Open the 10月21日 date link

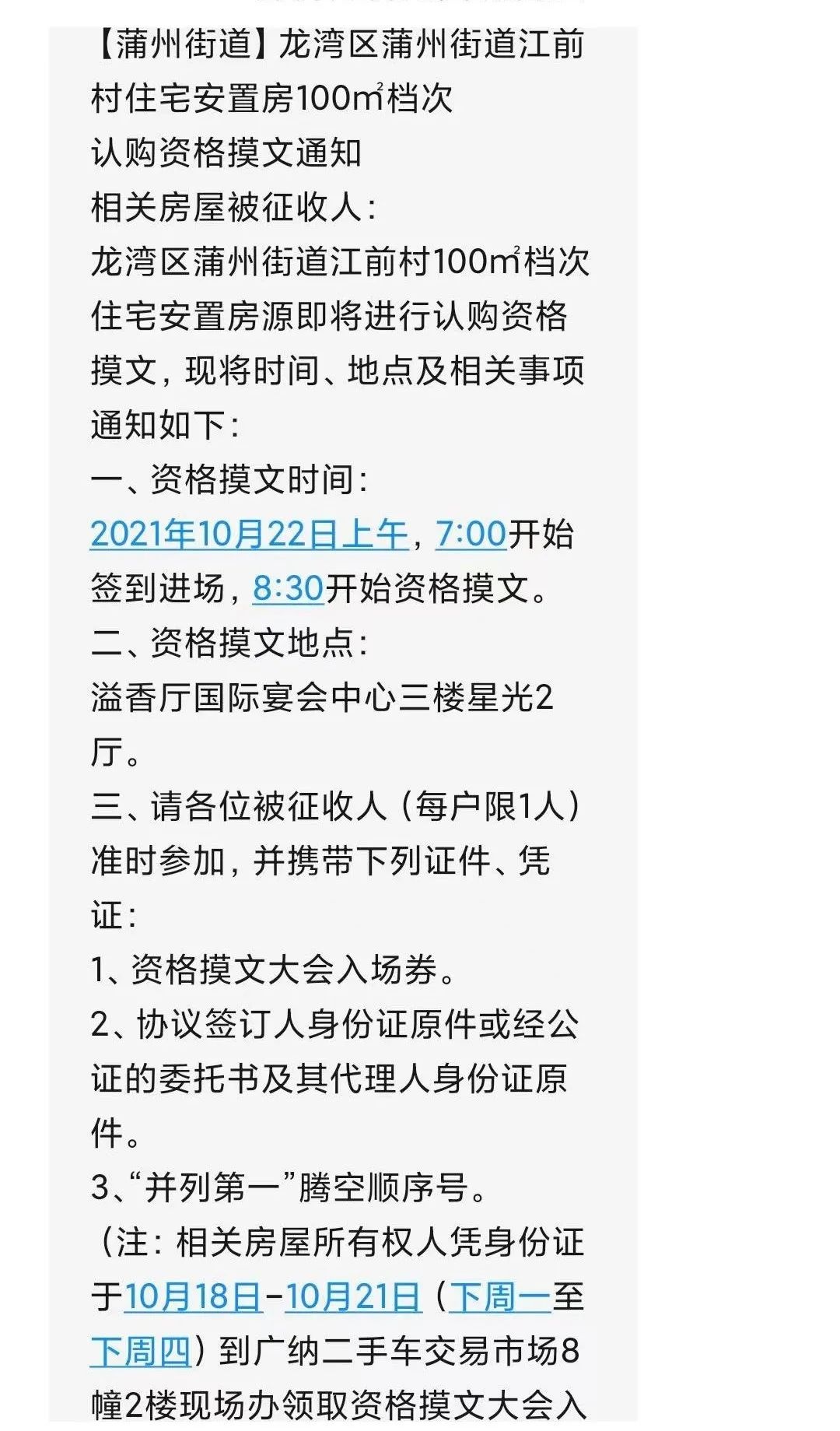353,1297
